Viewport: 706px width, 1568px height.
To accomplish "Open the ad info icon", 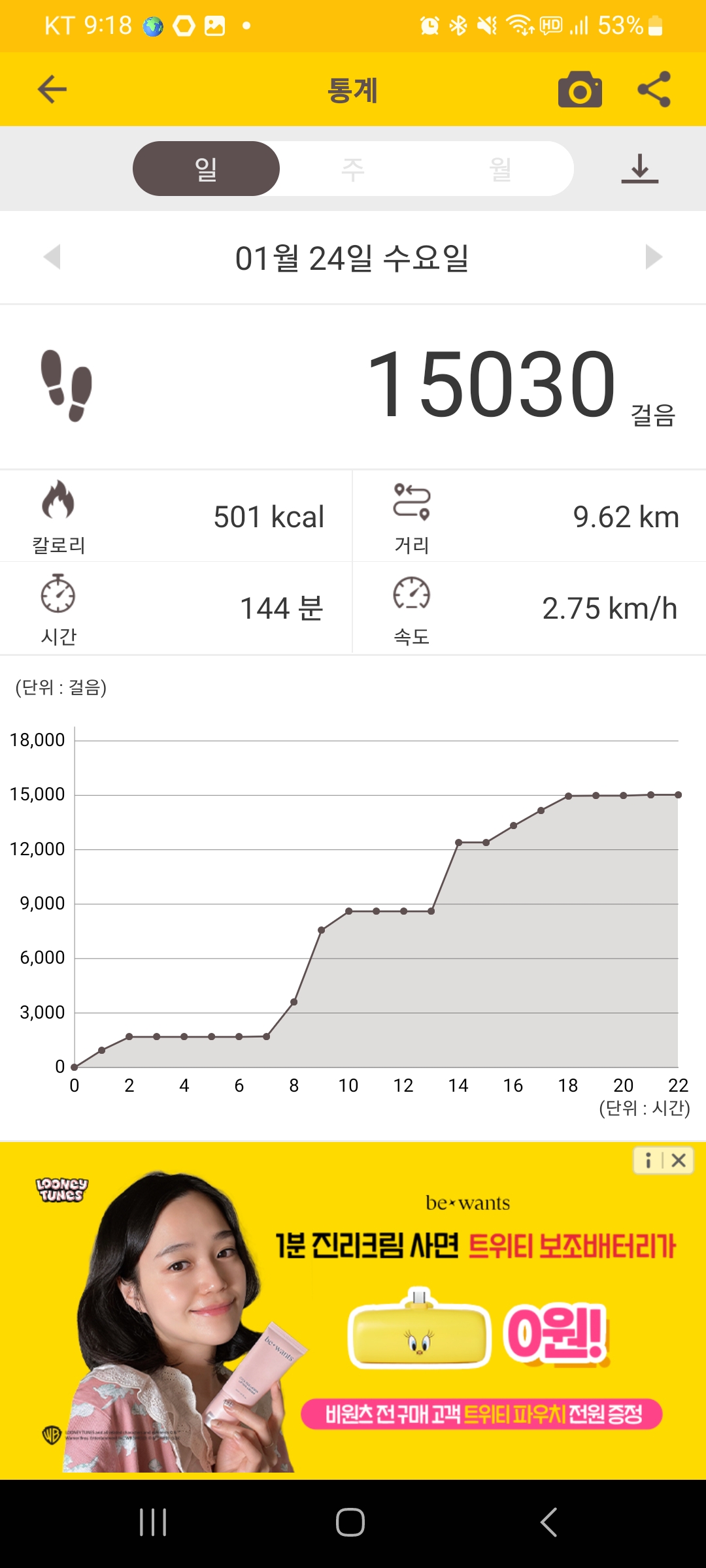I will click(x=648, y=1160).
